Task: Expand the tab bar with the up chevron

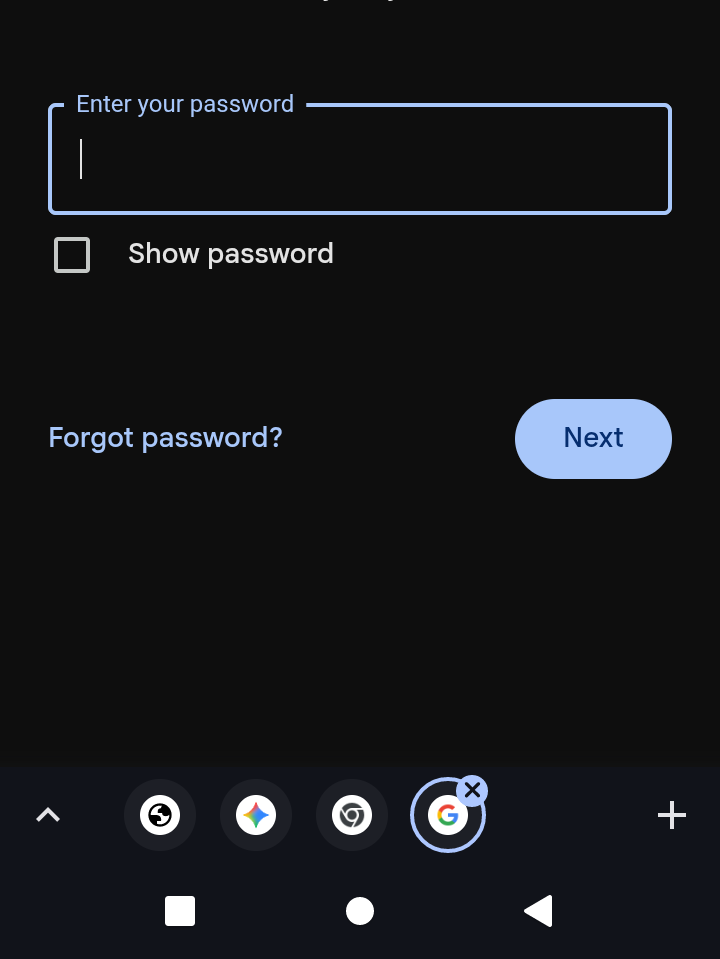Action: [48, 815]
